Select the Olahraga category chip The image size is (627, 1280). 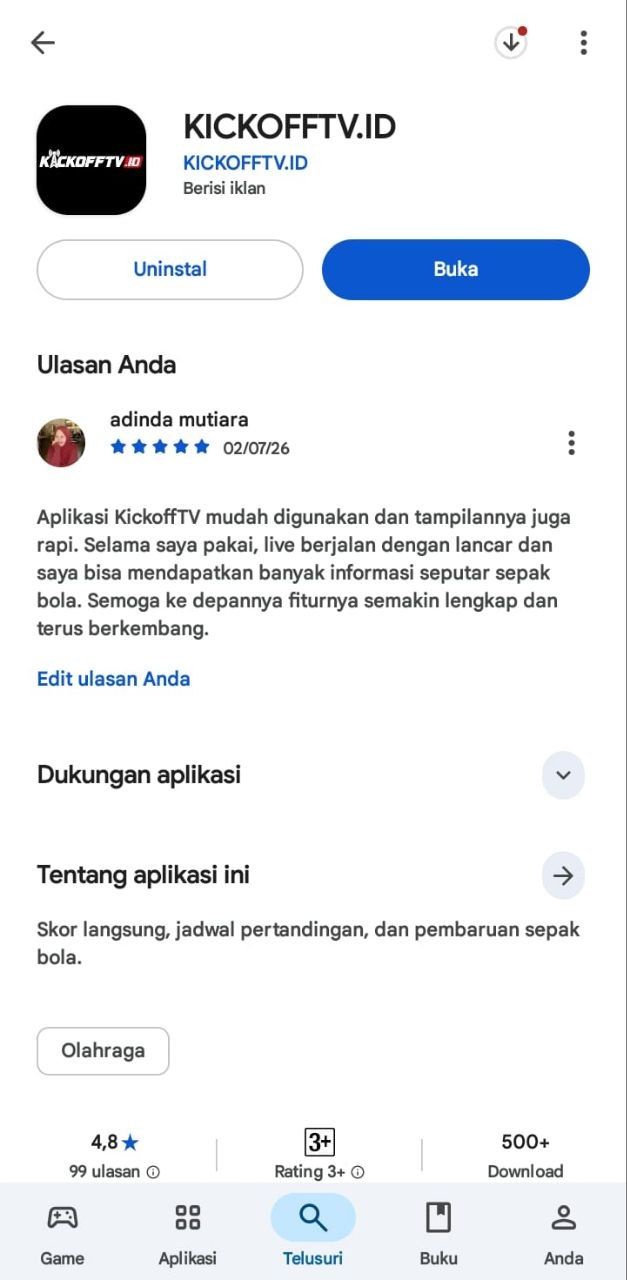103,1051
